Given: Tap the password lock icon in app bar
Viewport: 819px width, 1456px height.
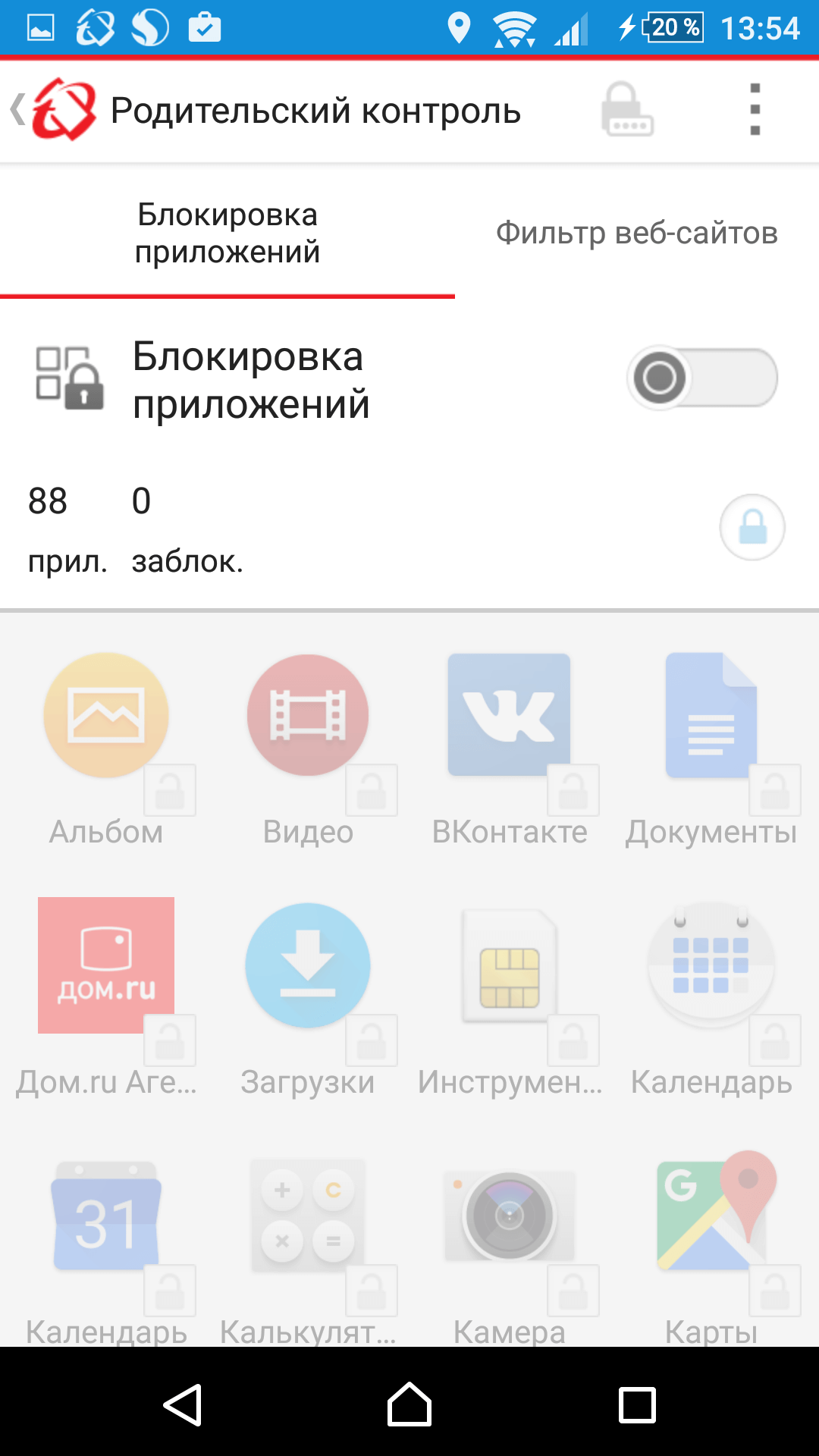Looking at the screenshot, I should coord(628,110).
